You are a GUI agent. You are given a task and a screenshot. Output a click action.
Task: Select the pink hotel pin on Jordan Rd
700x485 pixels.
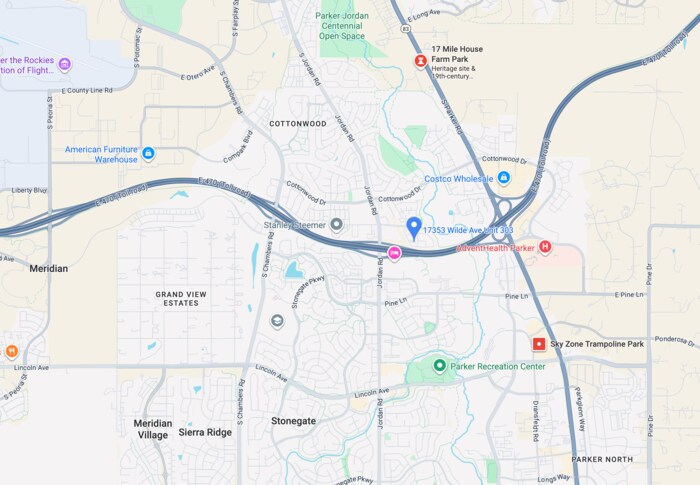pyautogui.click(x=395, y=254)
